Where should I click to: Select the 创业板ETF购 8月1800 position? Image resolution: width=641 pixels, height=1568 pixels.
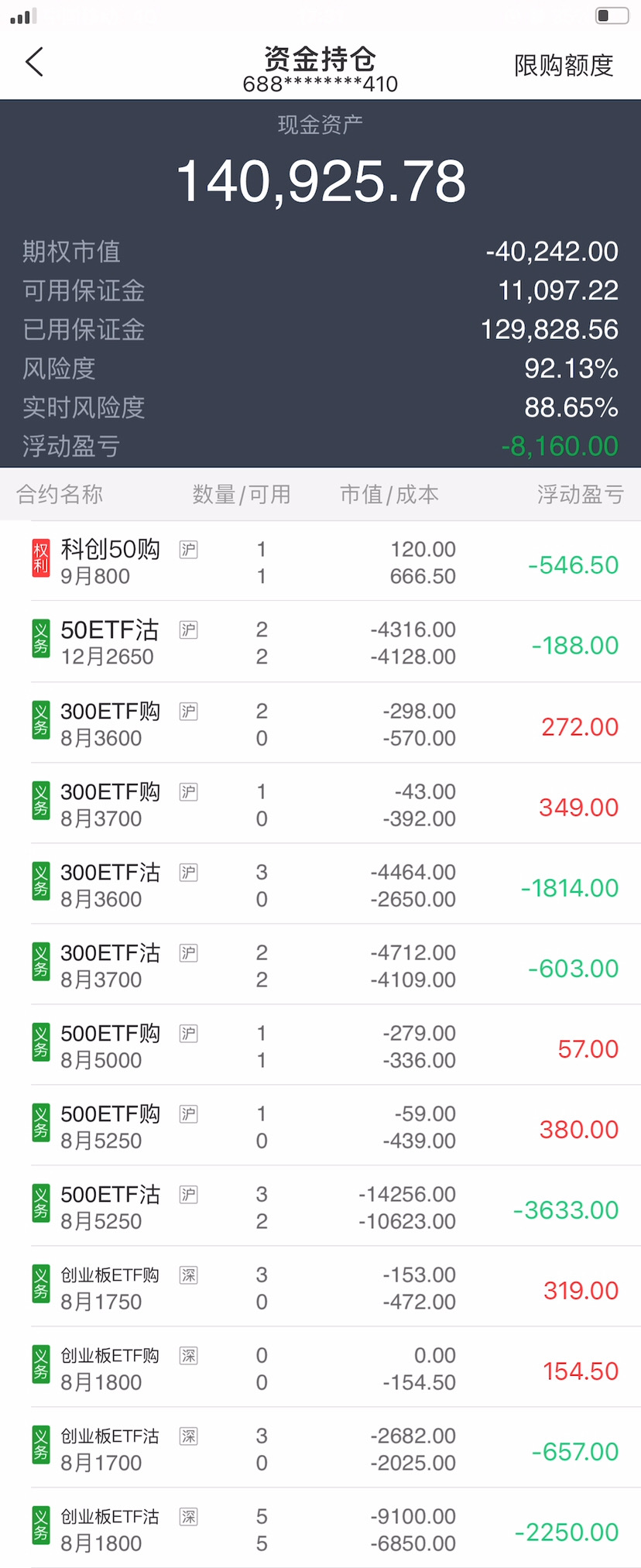tap(320, 1368)
